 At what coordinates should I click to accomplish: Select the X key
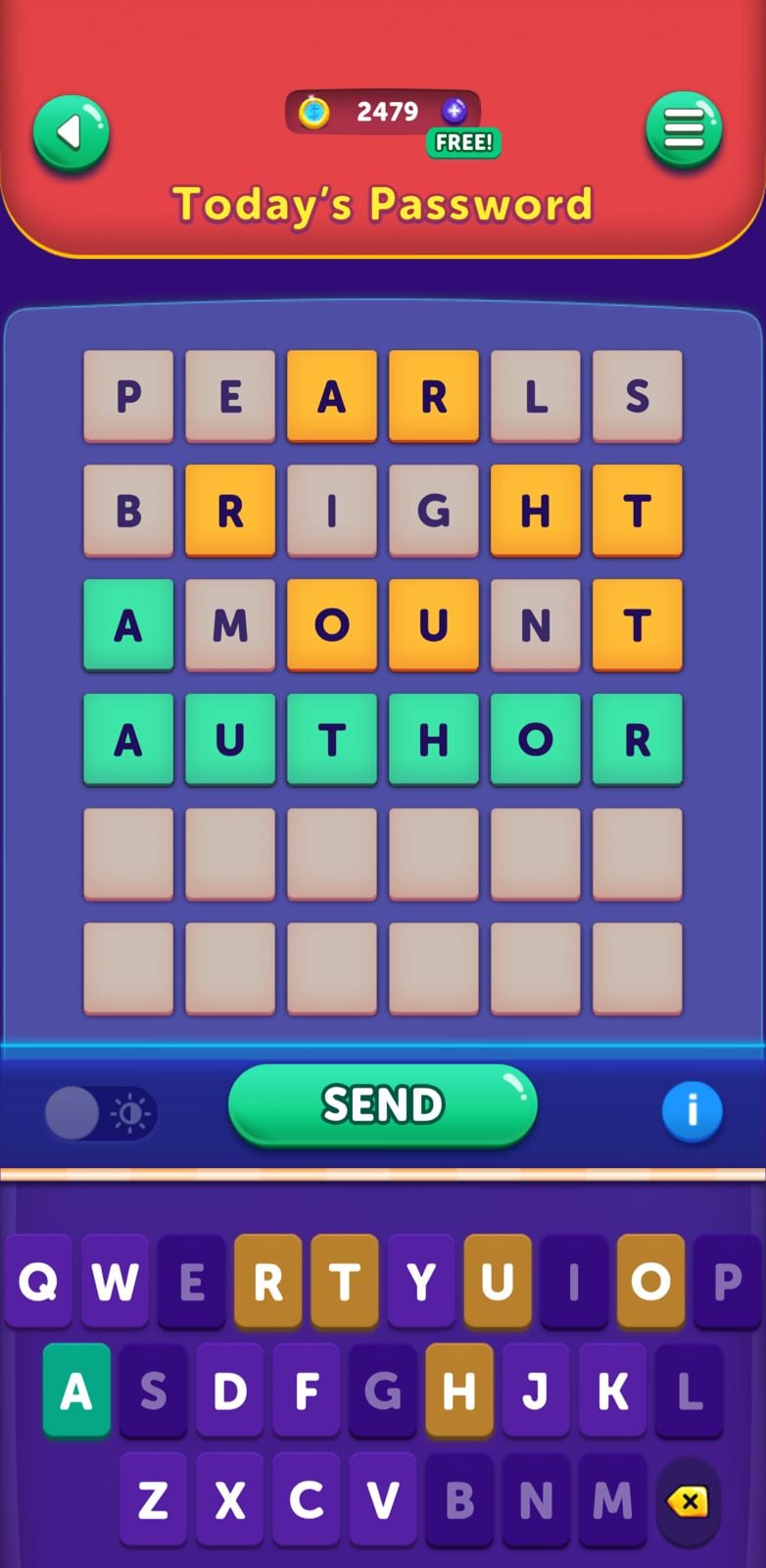(229, 1499)
